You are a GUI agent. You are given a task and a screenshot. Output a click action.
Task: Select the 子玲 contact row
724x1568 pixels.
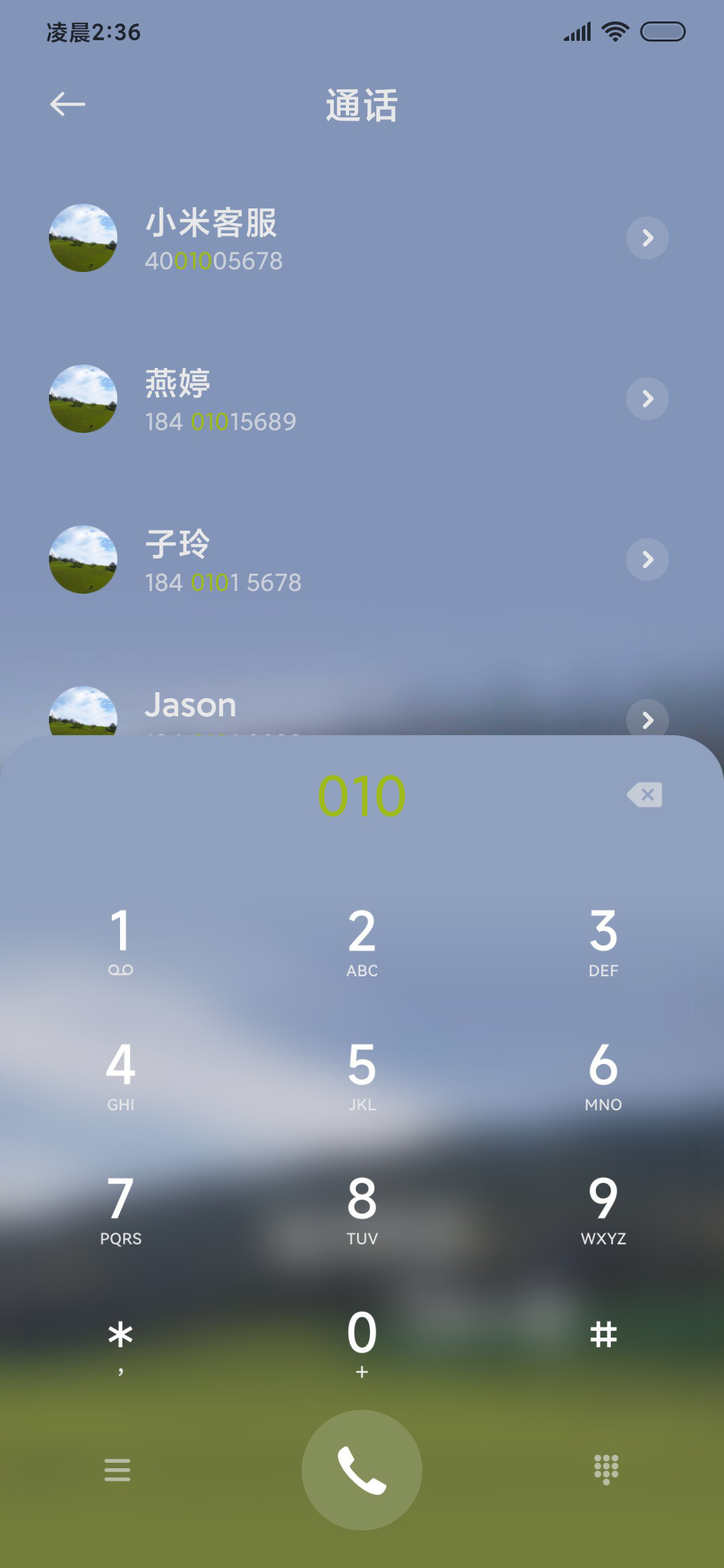point(362,560)
